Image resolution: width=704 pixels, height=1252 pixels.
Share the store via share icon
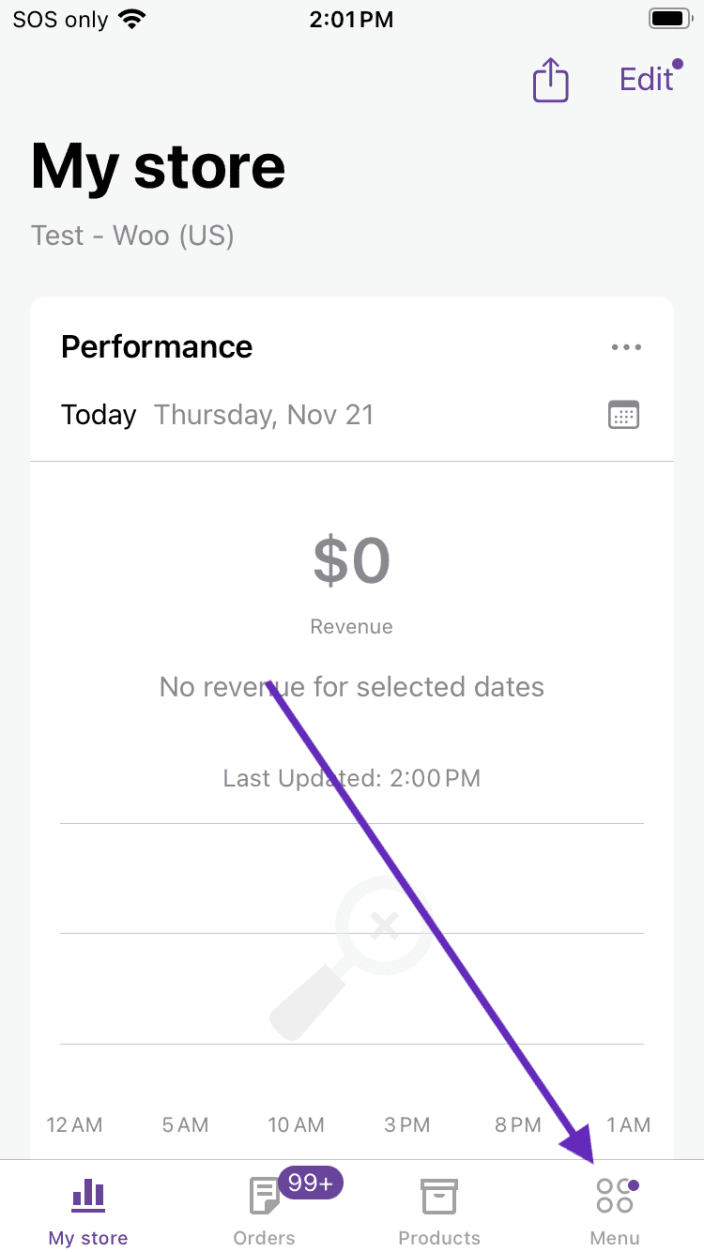[x=550, y=79]
